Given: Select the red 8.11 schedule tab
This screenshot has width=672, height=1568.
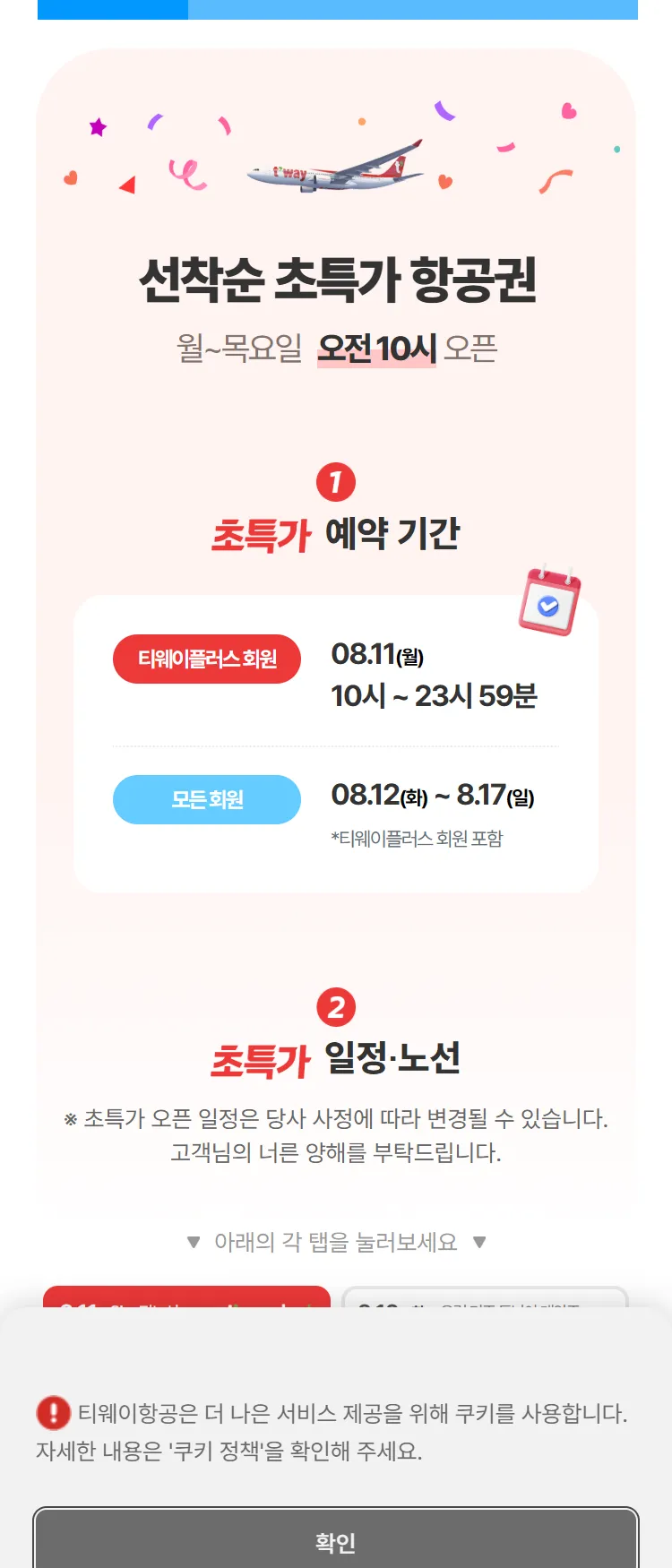Looking at the screenshot, I should tap(186, 1297).
